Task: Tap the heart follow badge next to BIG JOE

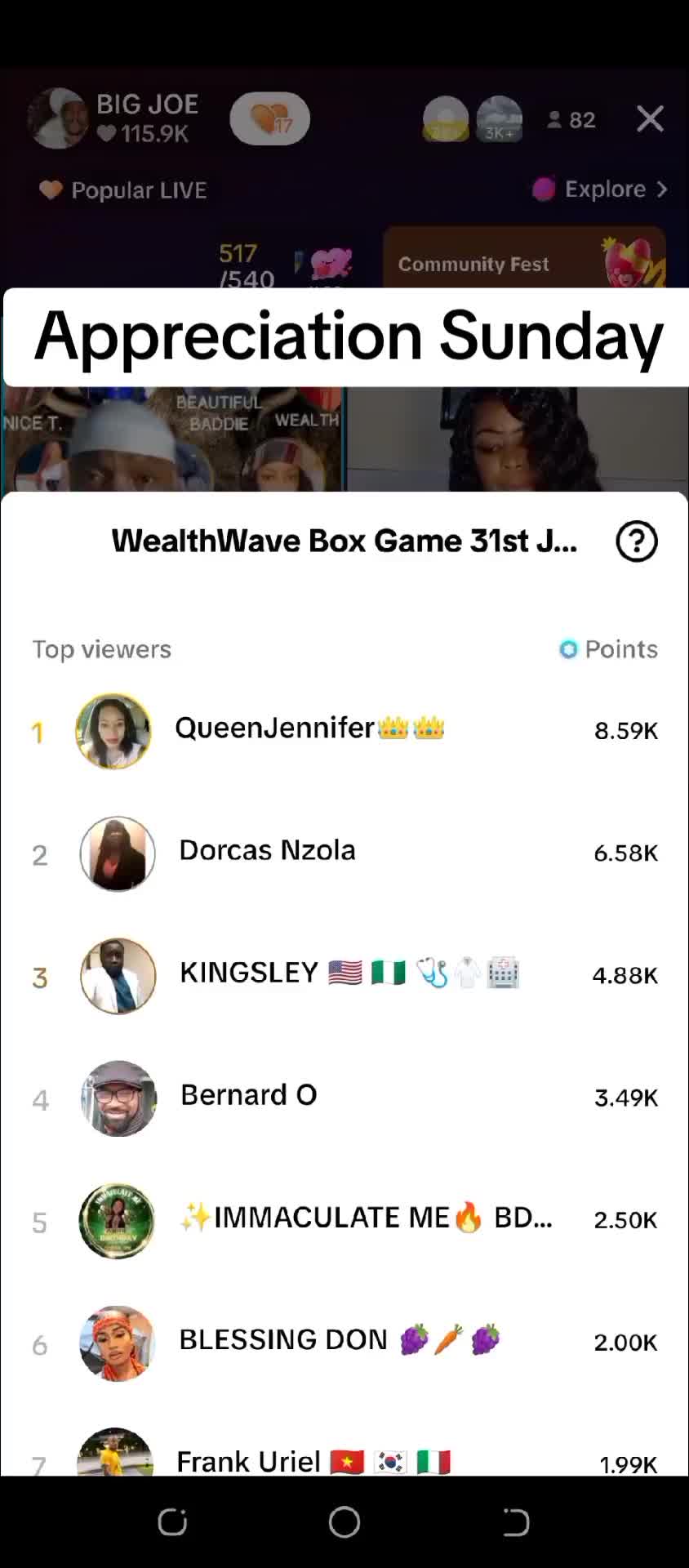Action: (269, 119)
